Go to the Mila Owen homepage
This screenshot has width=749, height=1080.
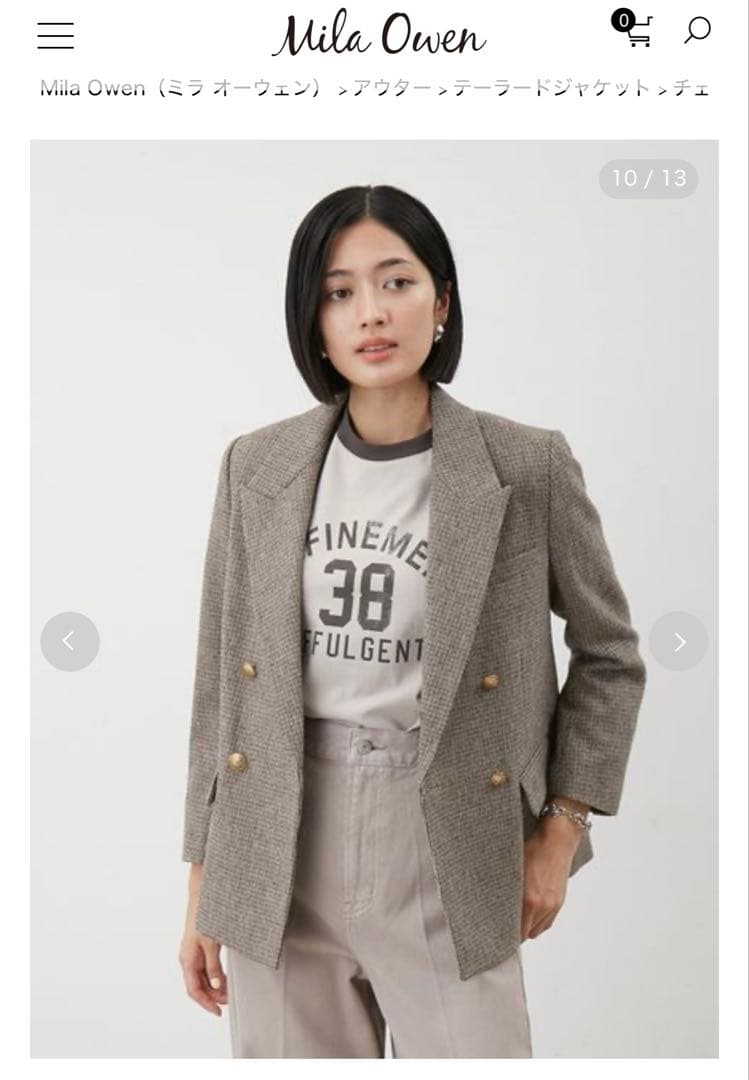[x=379, y=37]
